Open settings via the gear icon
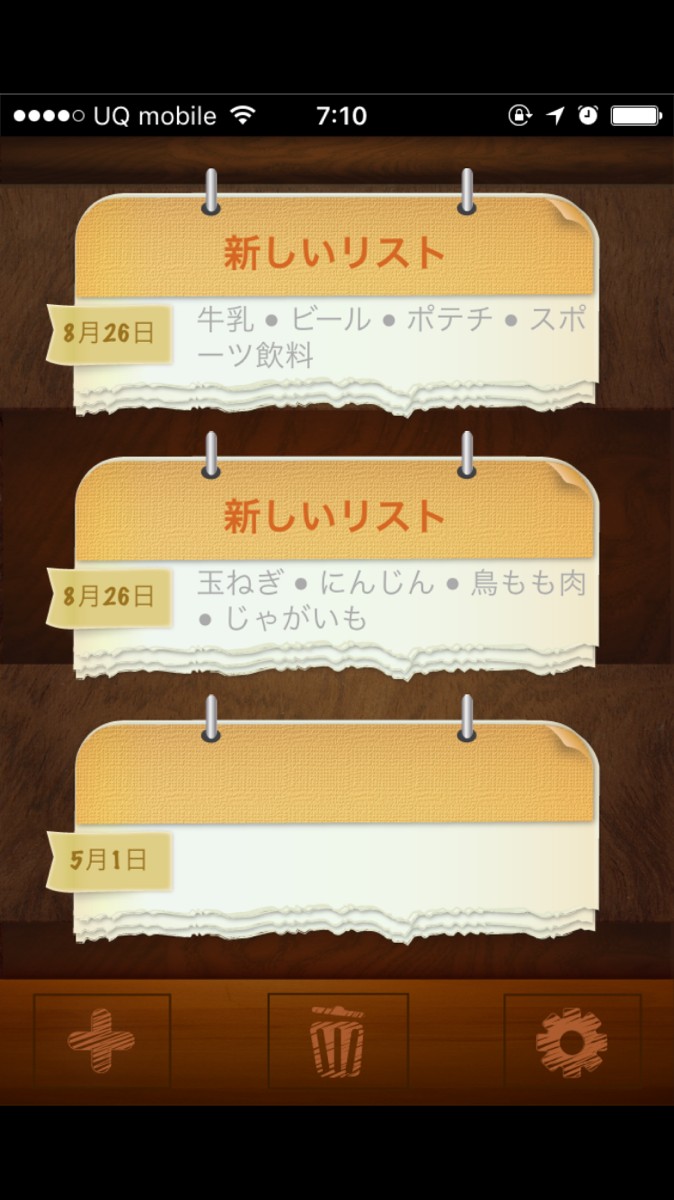674x1200 pixels. point(572,1041)
